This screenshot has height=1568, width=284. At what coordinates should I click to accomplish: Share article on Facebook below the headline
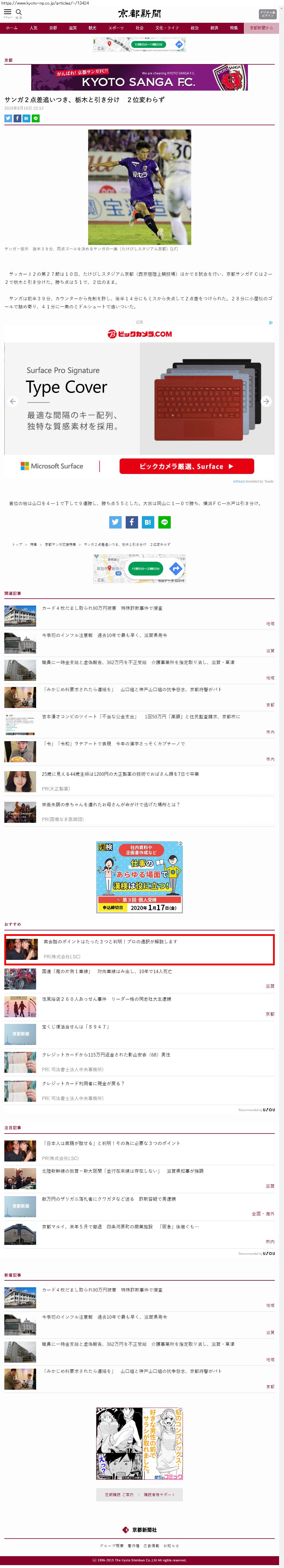(17, 118)
